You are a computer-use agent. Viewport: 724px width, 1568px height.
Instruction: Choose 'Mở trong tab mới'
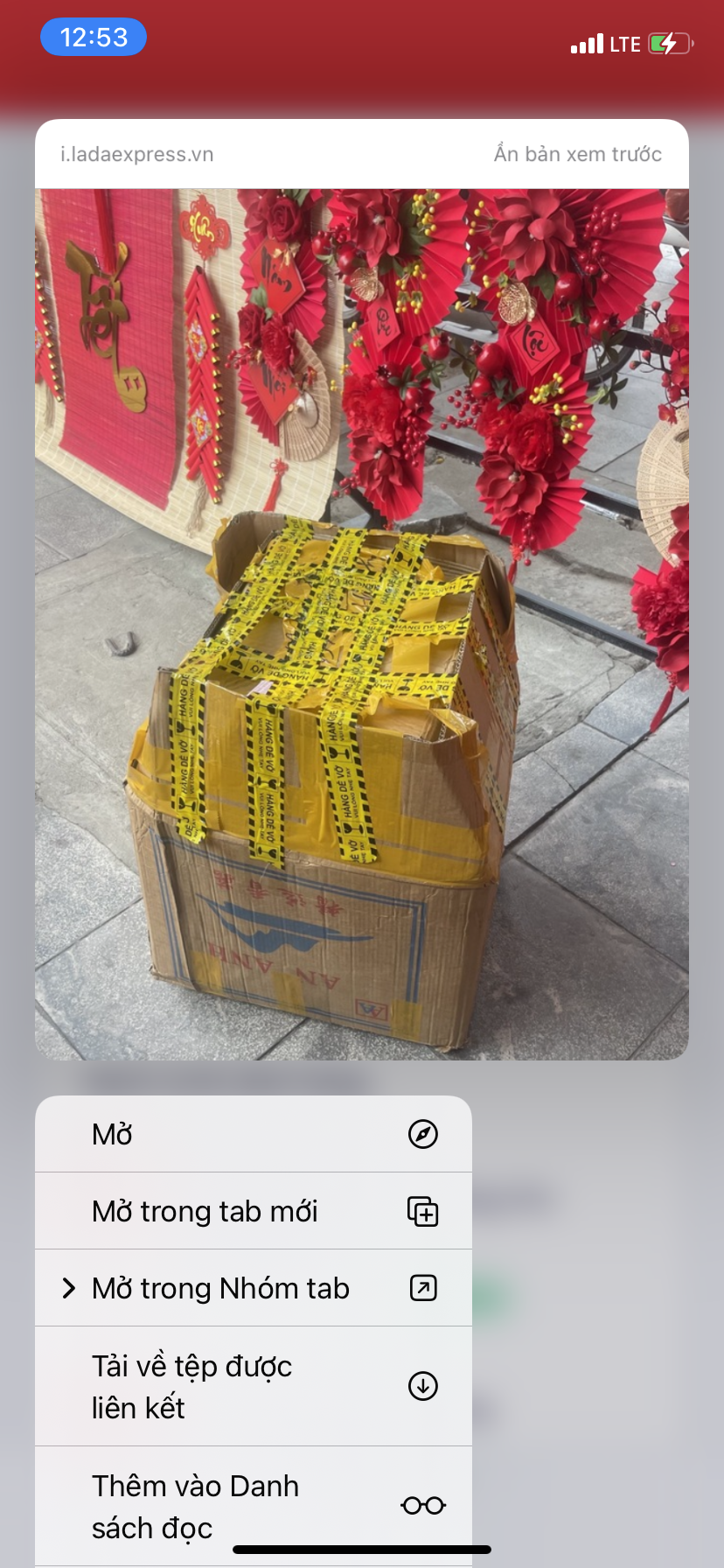[x=253, y=1211]
